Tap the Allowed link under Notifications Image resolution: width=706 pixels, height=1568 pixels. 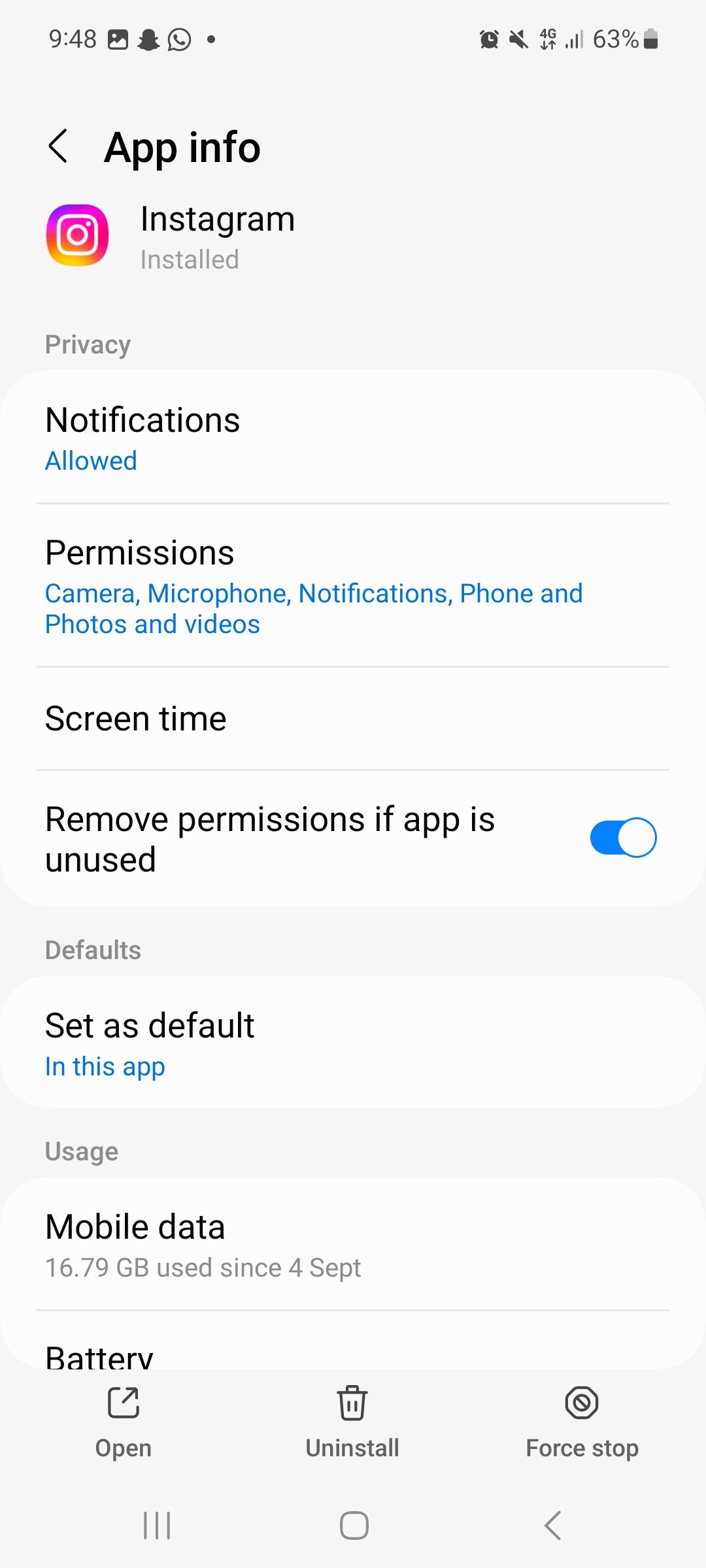[x=90, y=461]
